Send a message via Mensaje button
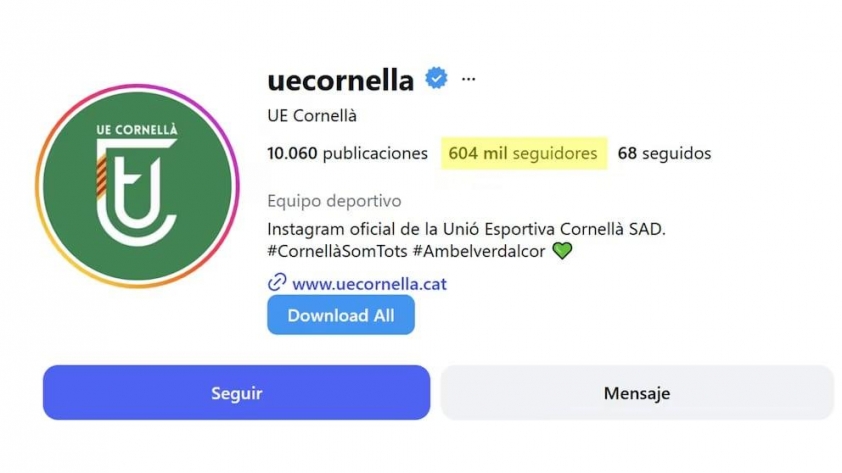The image size is (842, 473). click(636, 393)
